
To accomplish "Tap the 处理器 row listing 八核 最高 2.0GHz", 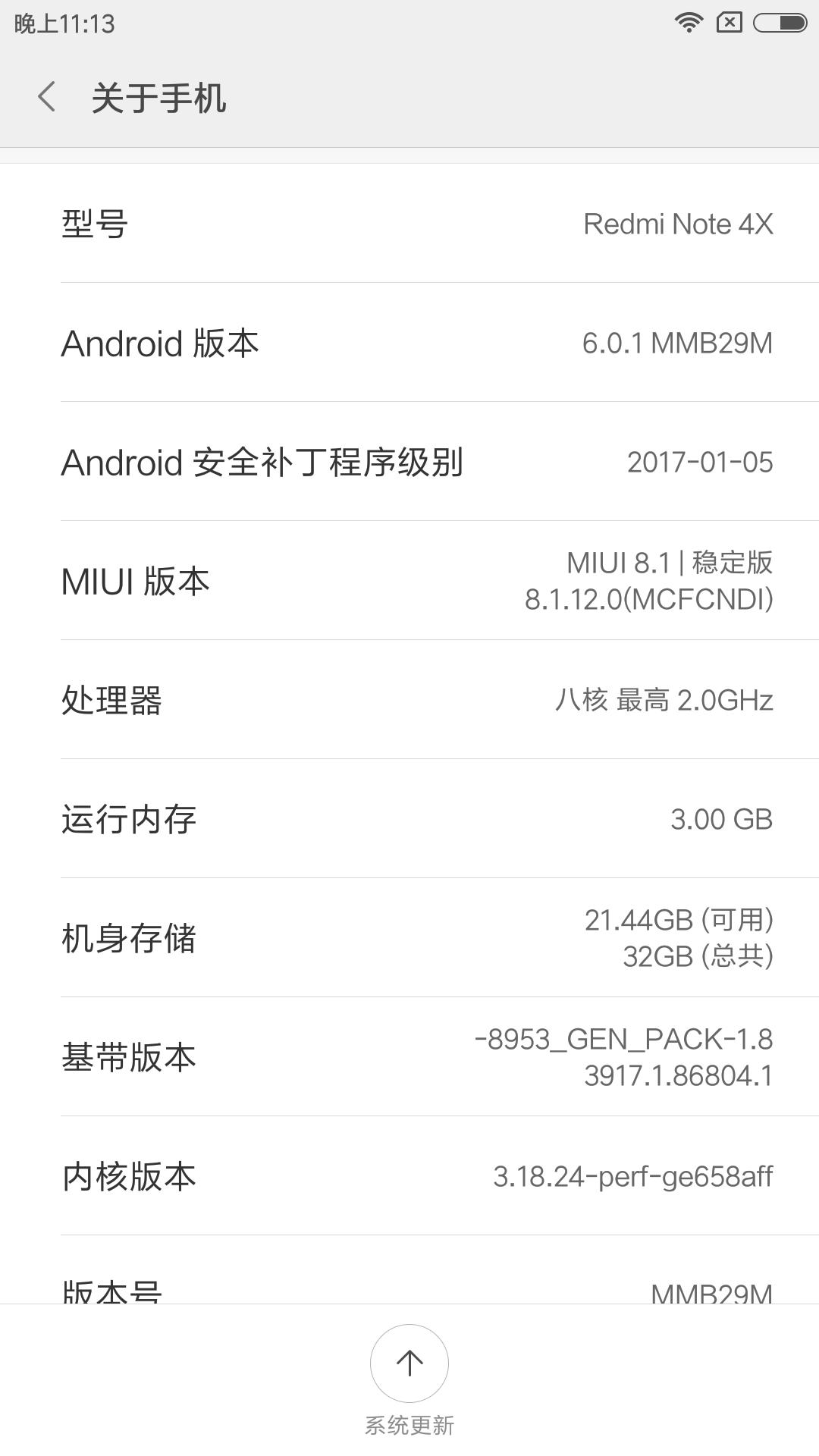I will click(x=409, y=702).
